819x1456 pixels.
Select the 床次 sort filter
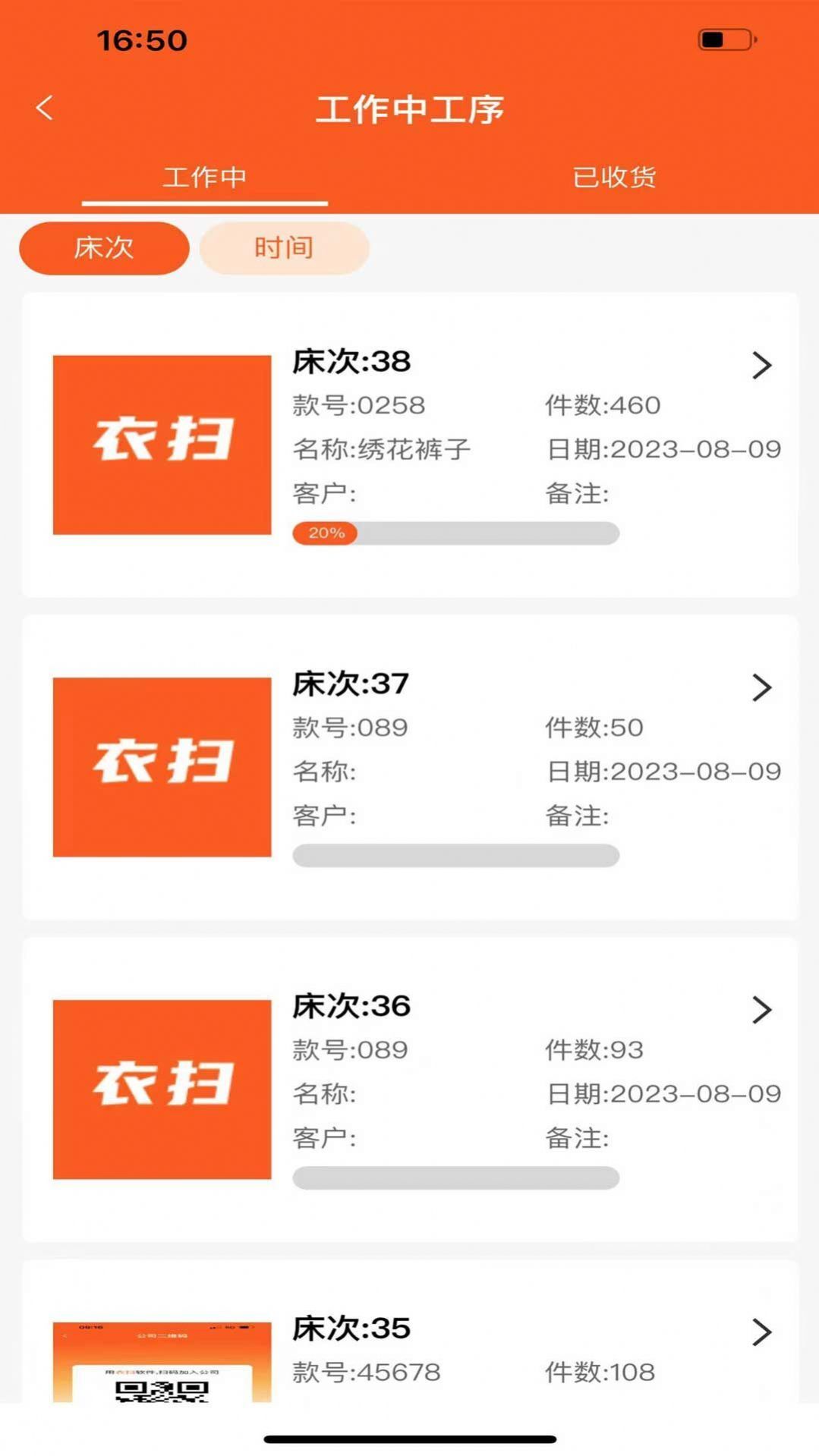point(103,247)
